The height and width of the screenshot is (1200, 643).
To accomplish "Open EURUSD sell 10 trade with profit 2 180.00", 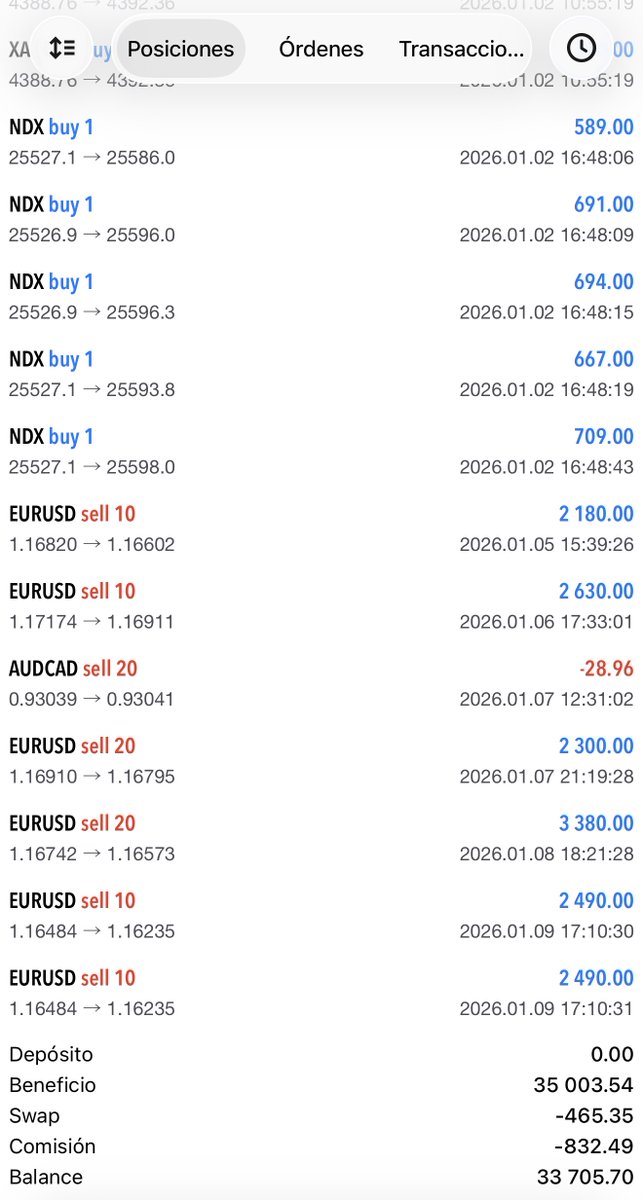I will tap(321, 529).
